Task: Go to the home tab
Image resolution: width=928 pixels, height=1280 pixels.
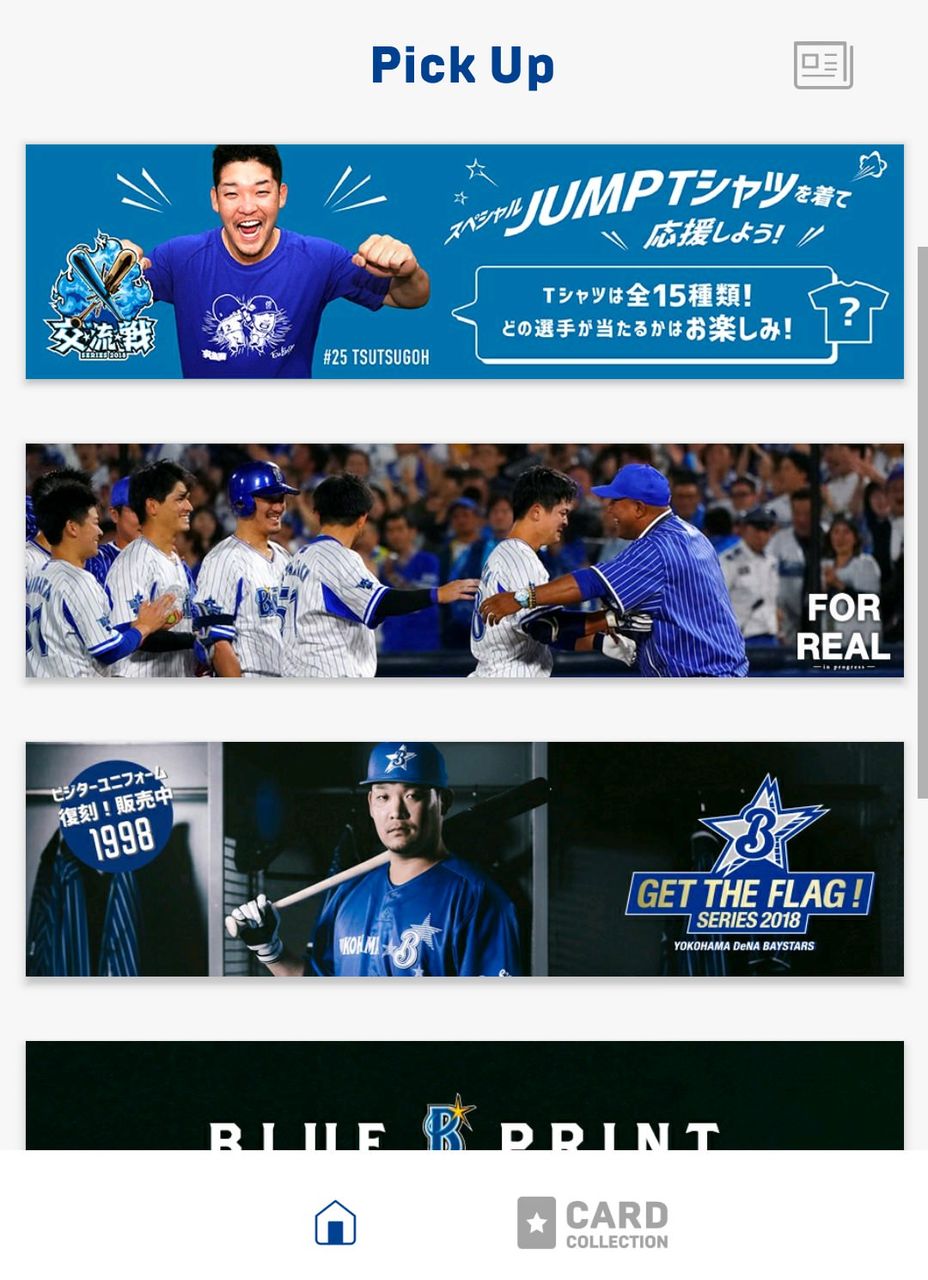Action: point(336,1222)
